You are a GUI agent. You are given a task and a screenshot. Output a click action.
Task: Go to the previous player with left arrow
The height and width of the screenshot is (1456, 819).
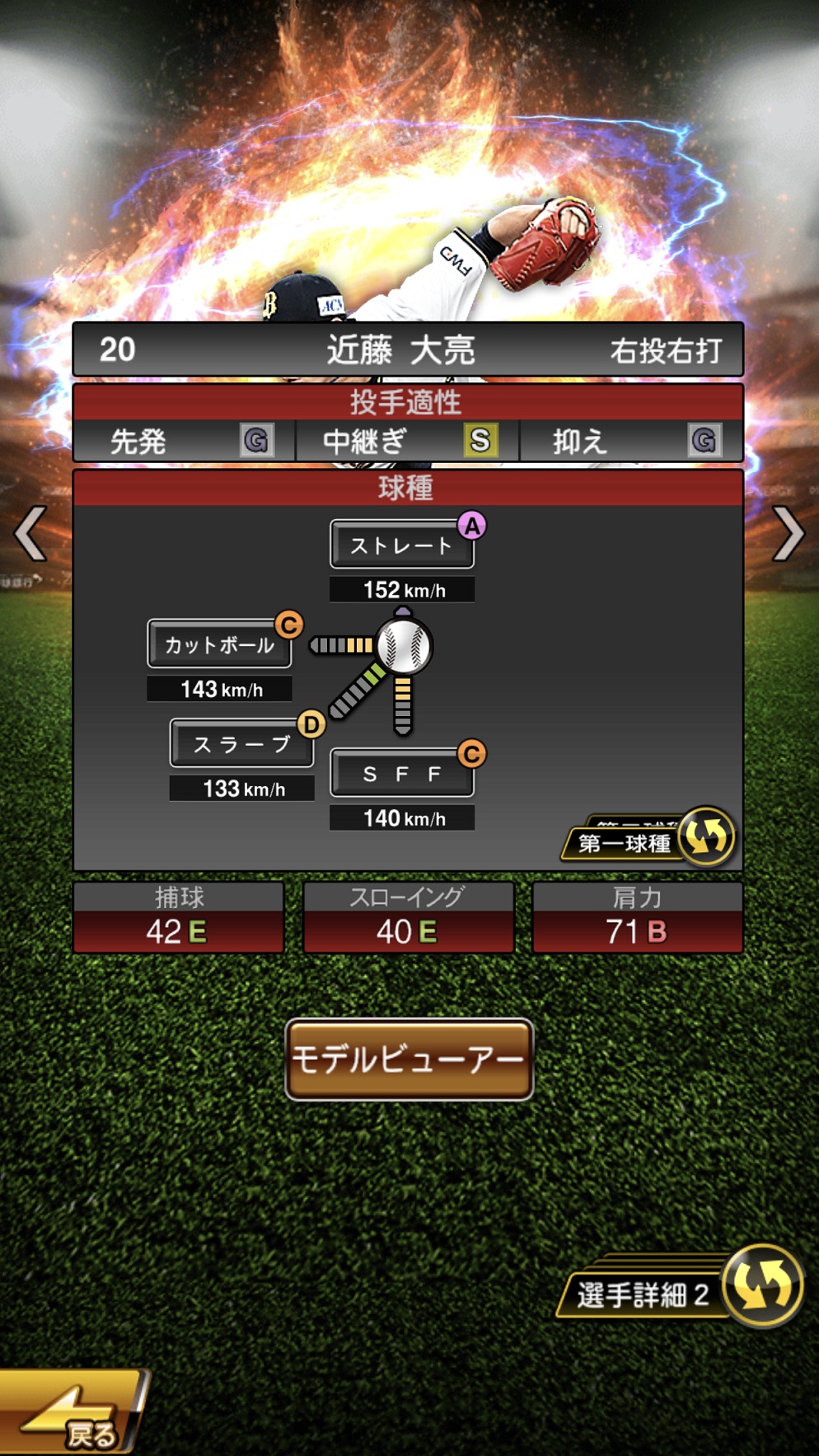click(31, 534)
